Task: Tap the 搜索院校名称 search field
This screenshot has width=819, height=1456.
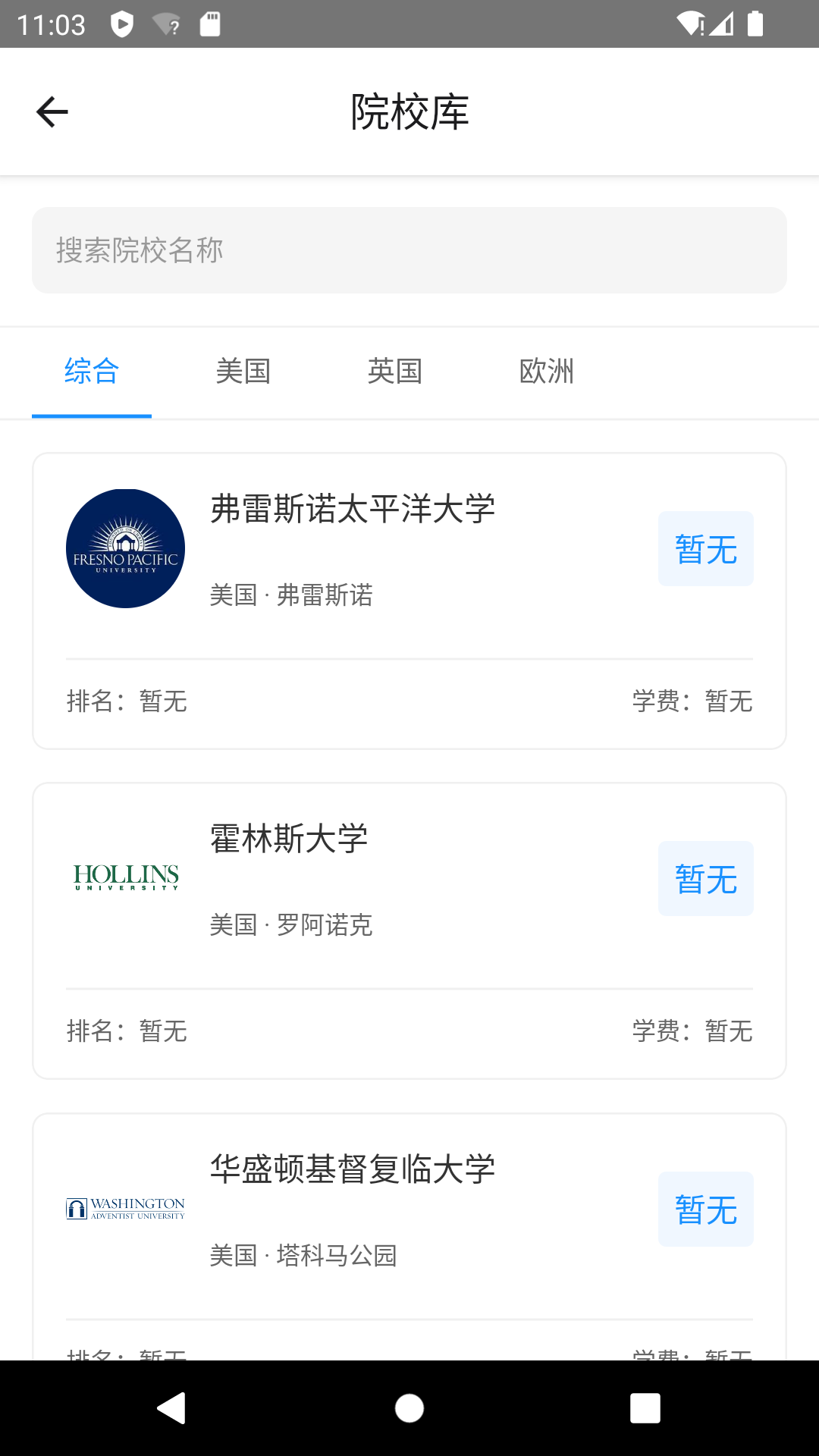Action: pos(409,250)
